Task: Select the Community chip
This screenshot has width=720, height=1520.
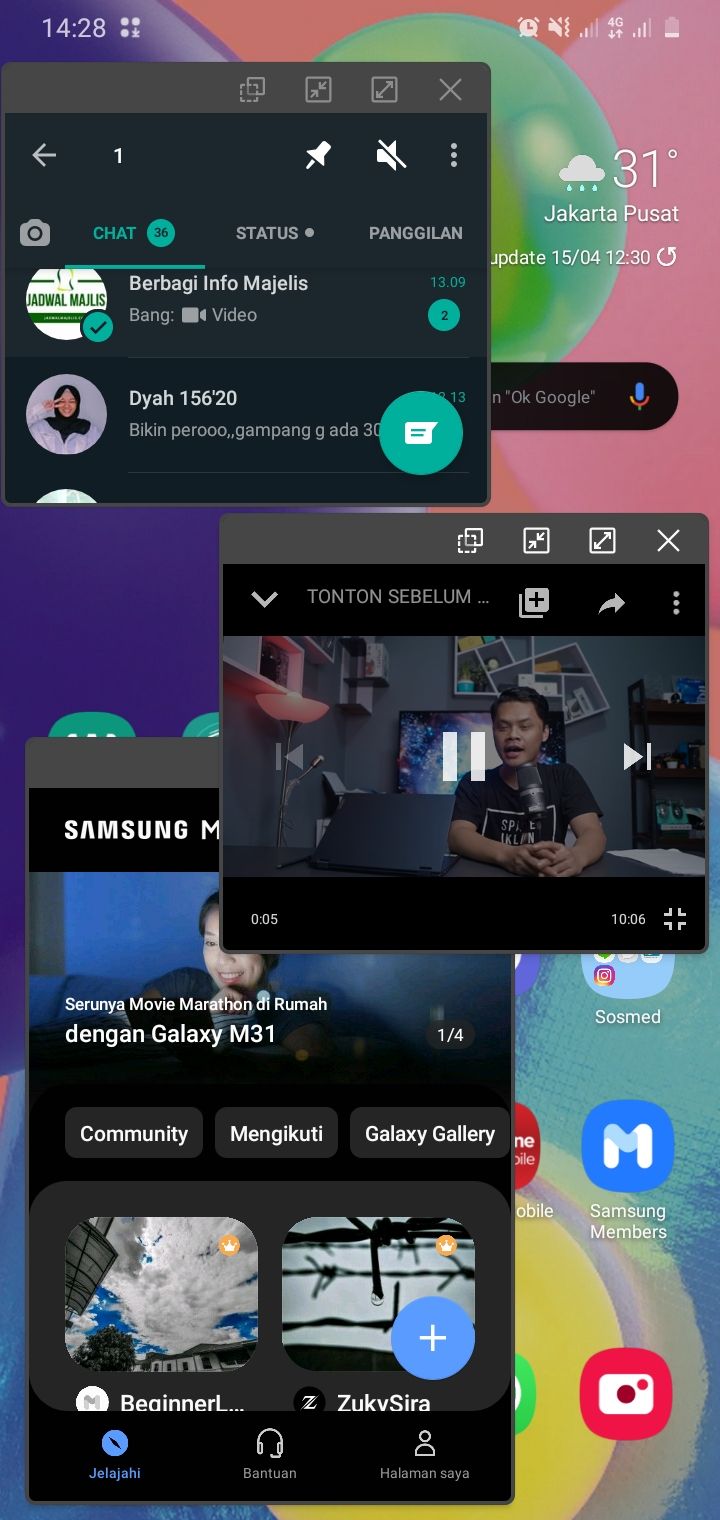Action: click(134, 1133)
